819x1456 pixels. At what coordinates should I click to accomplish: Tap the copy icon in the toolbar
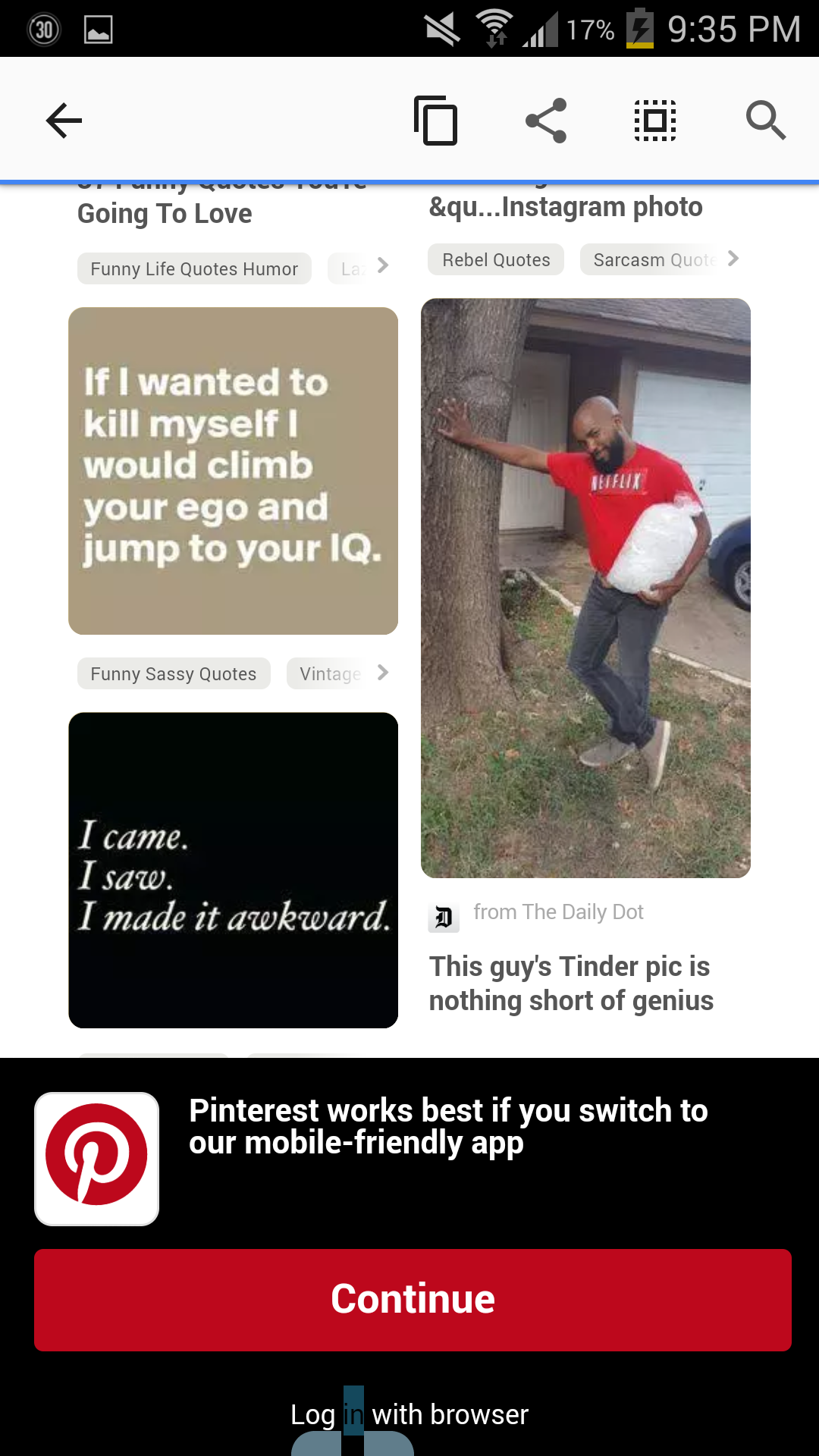click(x=436, y=121)
